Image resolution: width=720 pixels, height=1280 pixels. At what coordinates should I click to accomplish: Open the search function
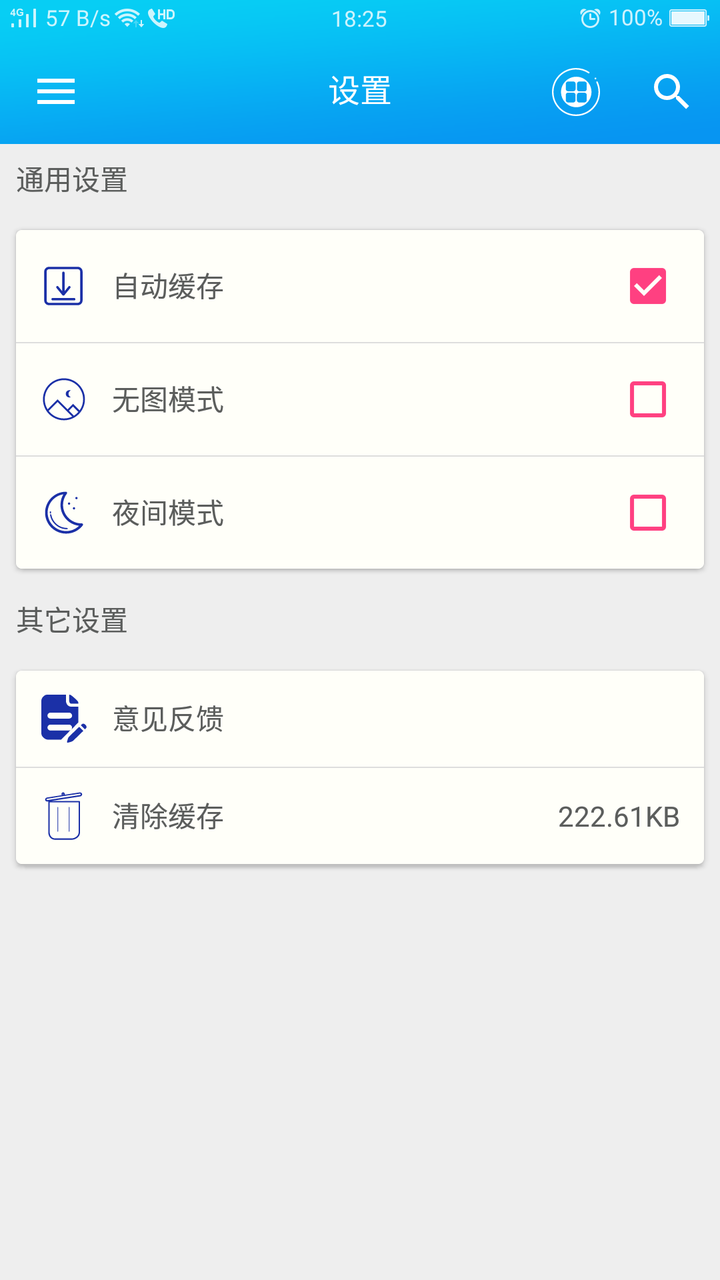pos(671,91)
